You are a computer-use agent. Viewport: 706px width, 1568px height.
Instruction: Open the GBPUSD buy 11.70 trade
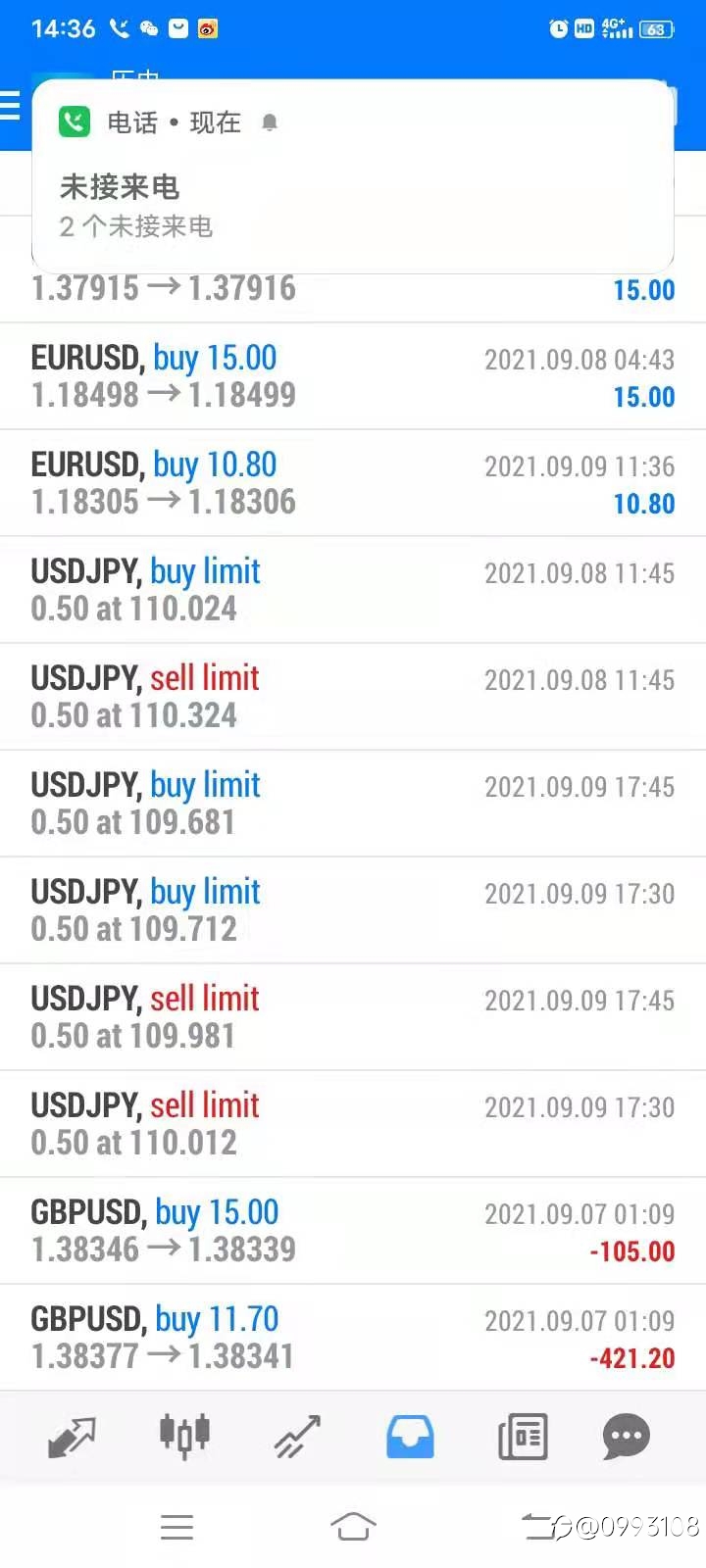click(353, 1338)
